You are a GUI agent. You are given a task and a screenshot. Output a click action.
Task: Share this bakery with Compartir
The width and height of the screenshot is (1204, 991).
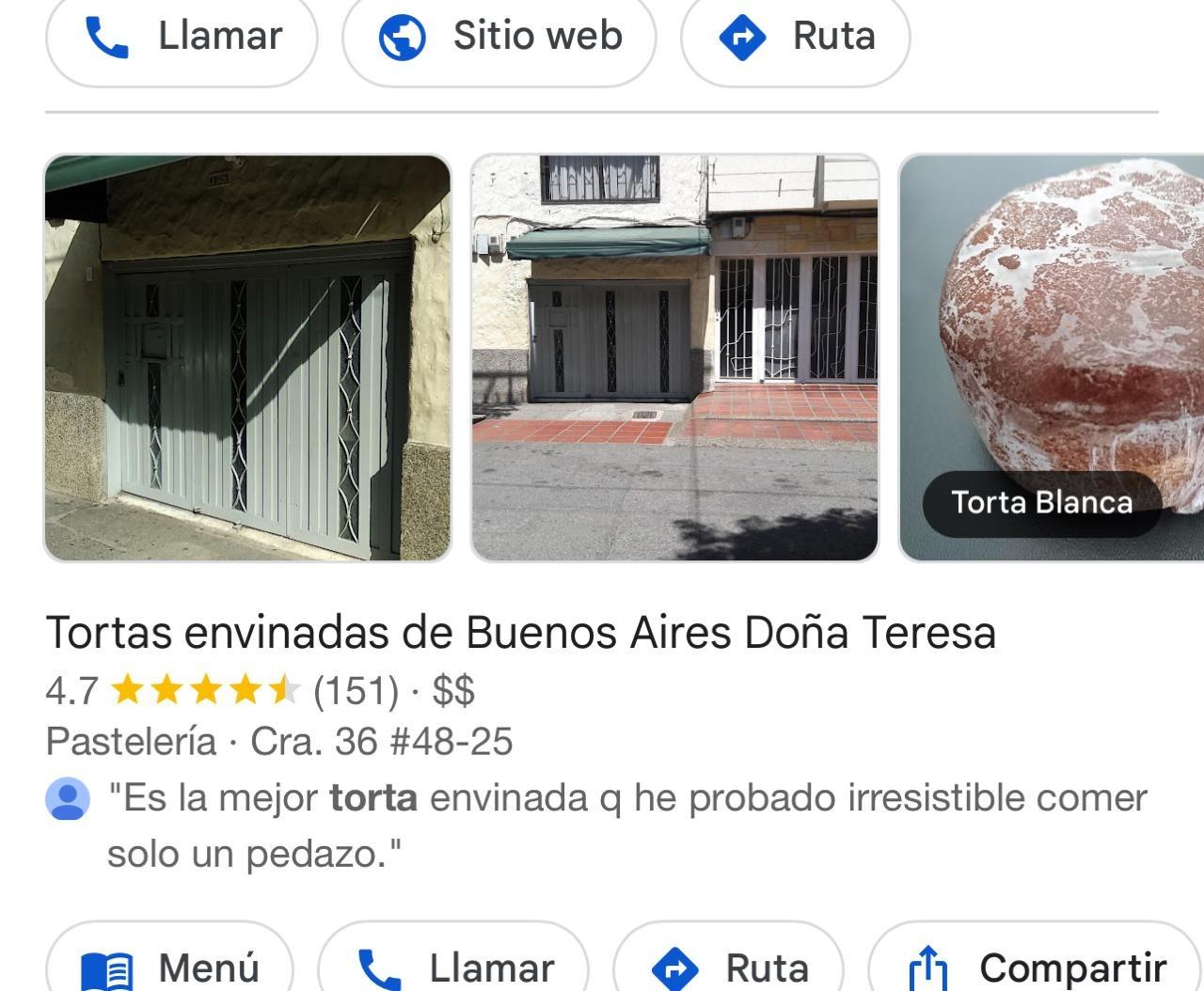[1037, 965]
